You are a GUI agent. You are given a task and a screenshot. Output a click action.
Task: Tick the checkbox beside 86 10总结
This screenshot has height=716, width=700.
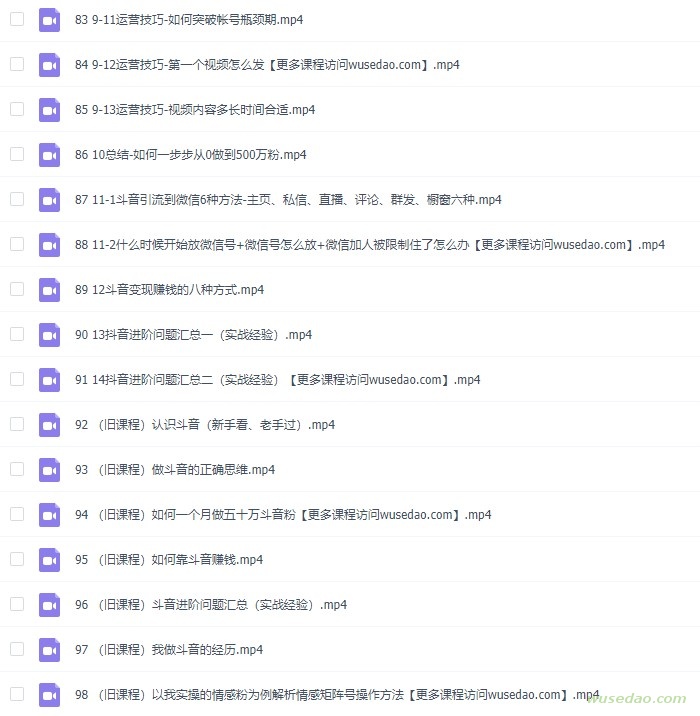click(x=17, y=154)
